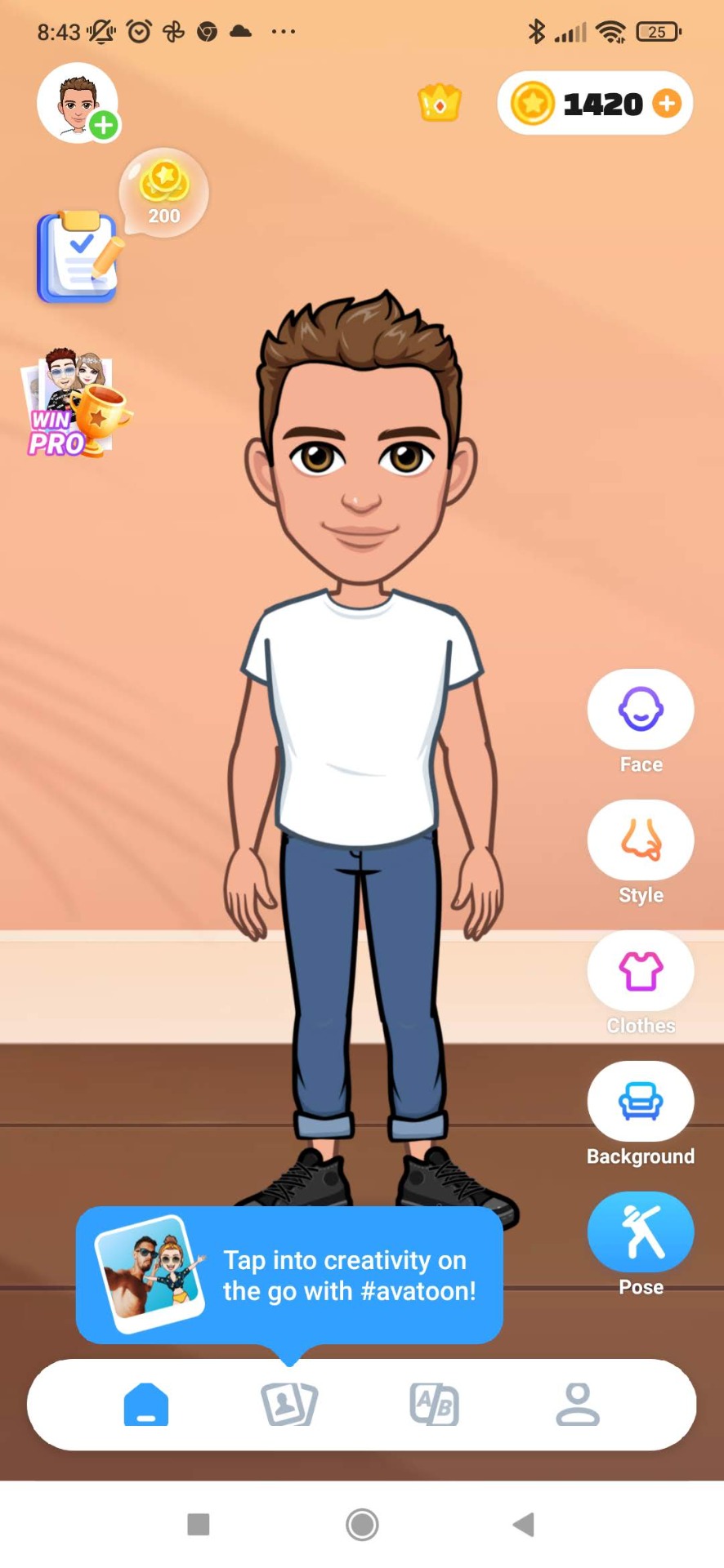Add more coins via plus button
Viewport: 724px width, 1568px height.
click(667, 104)
